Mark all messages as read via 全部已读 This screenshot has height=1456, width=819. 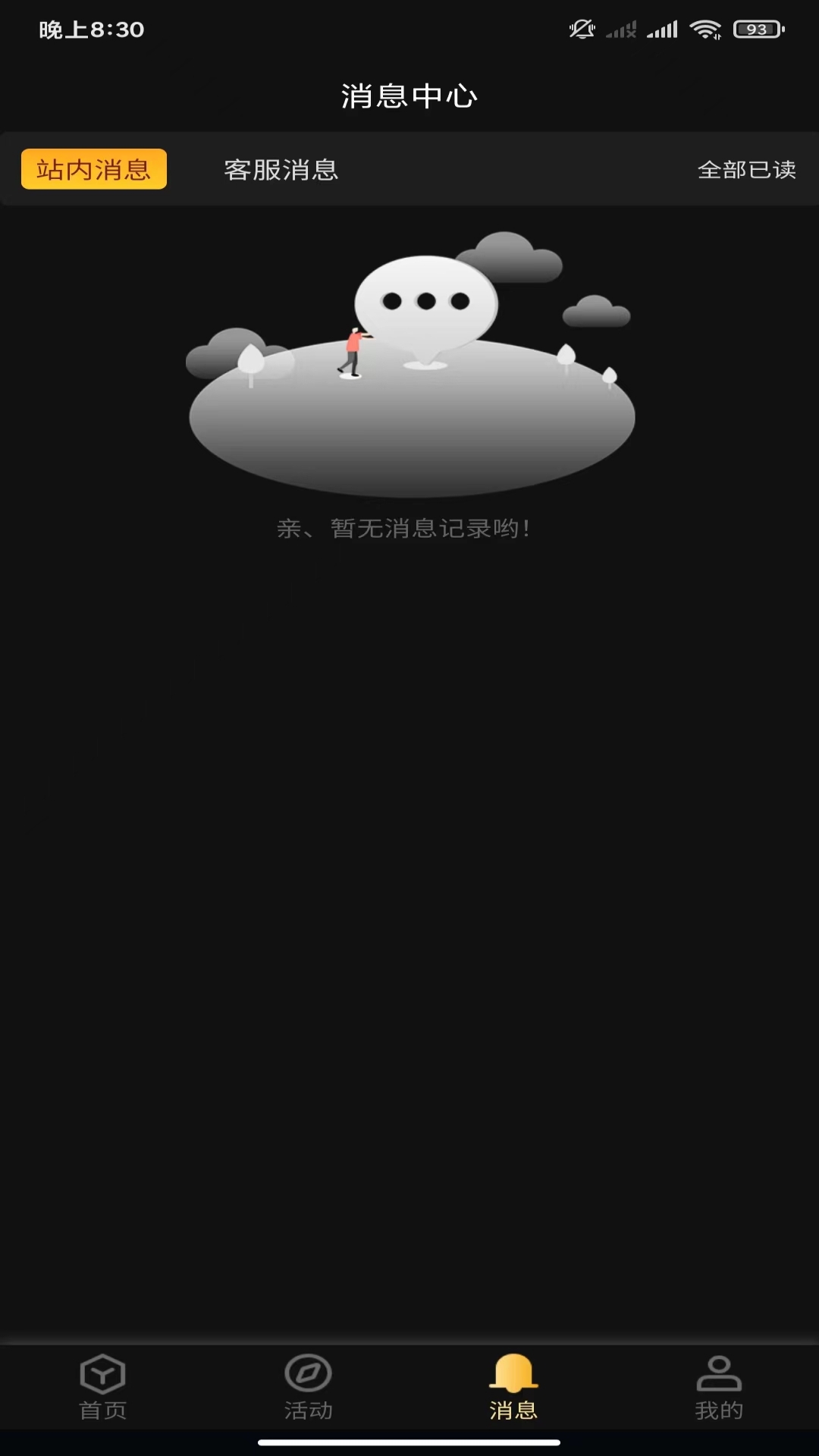point(746,170)
